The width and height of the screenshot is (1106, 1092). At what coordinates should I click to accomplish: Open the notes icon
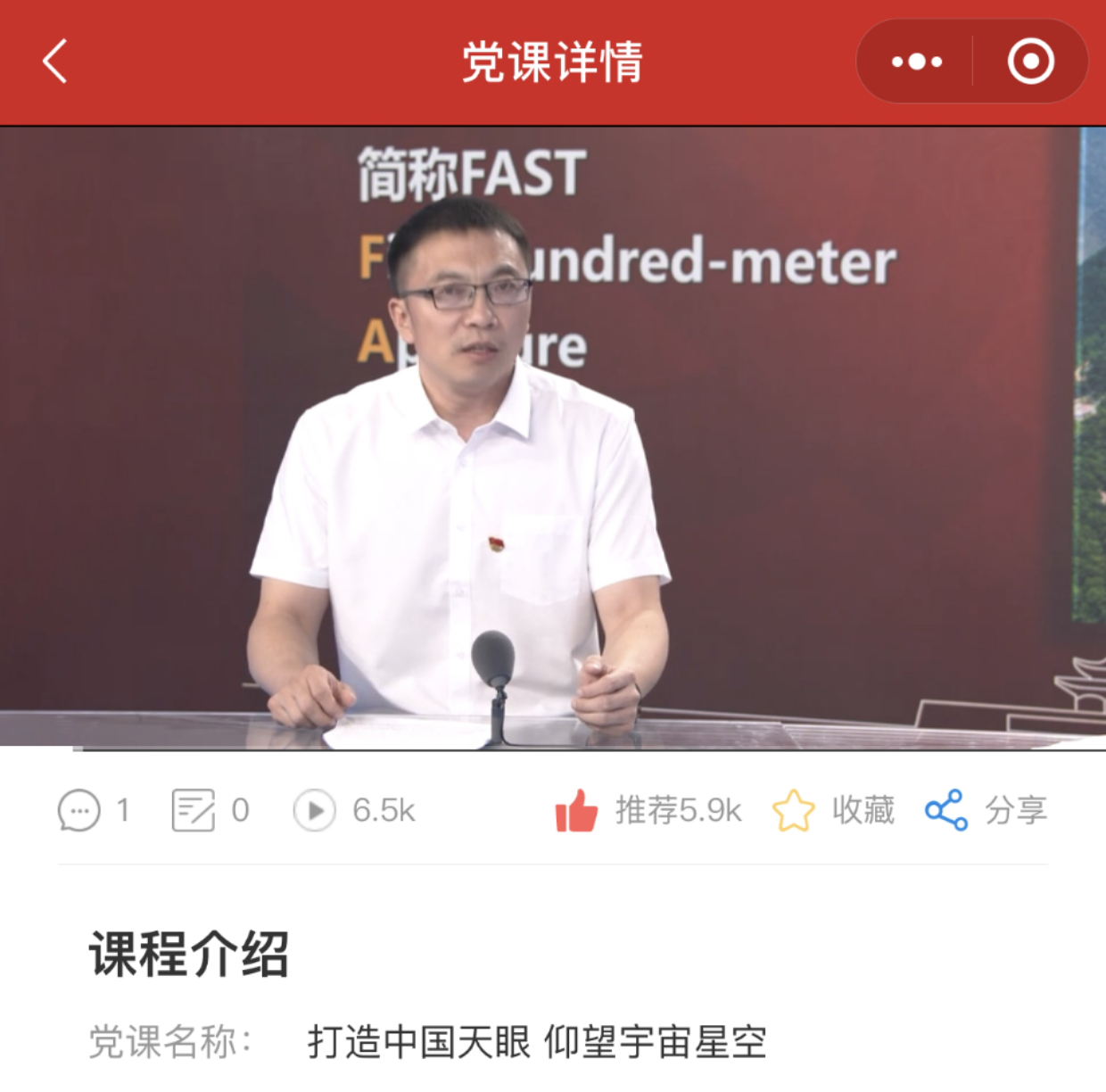[194, 810]
